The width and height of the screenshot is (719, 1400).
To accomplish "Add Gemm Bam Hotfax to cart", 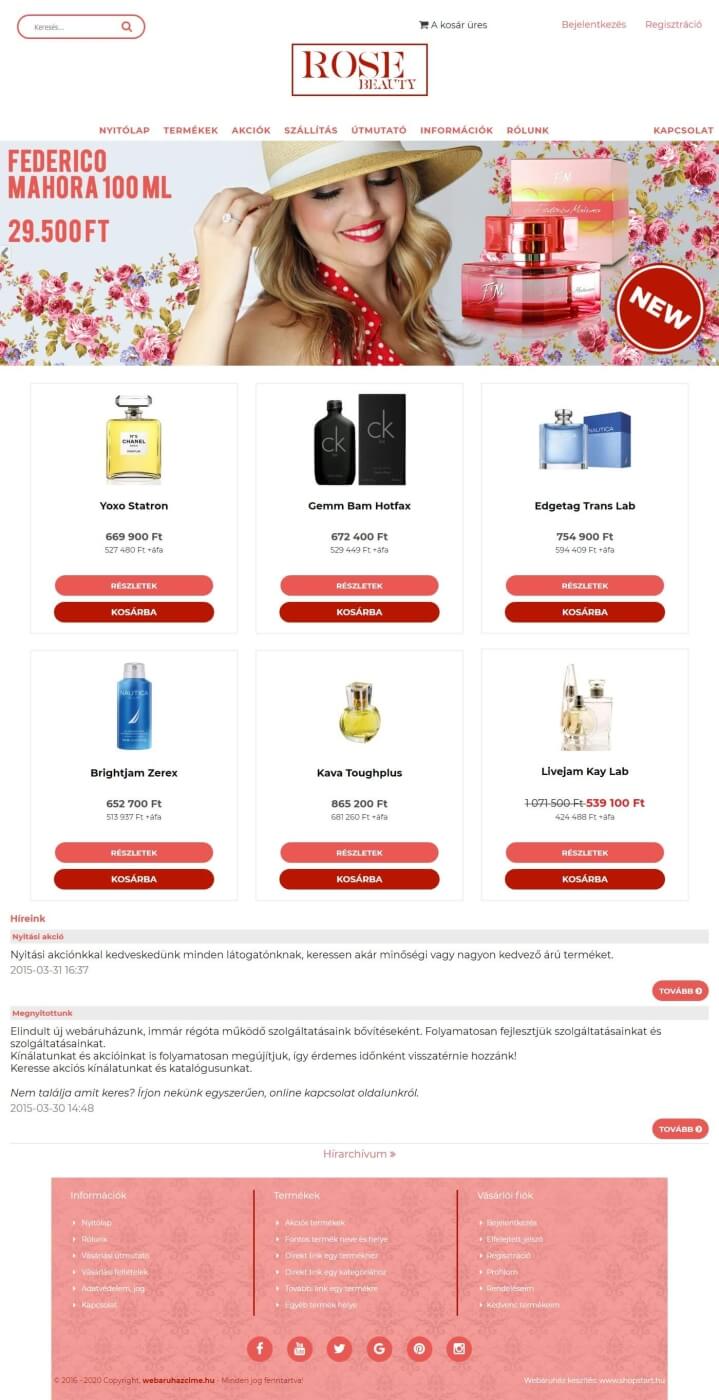I will (x=359, y=612).
